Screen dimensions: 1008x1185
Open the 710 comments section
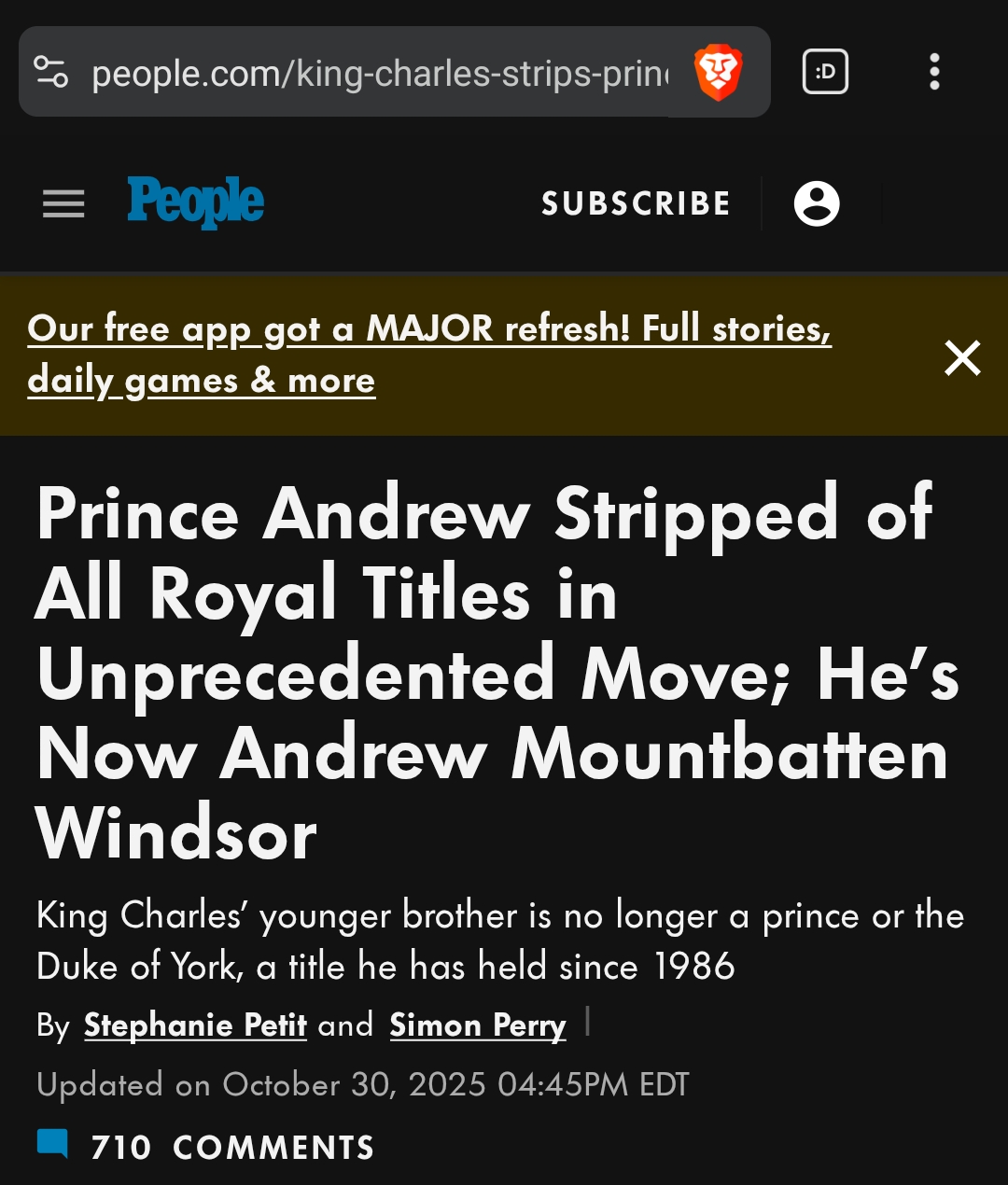pos(207,1147)
